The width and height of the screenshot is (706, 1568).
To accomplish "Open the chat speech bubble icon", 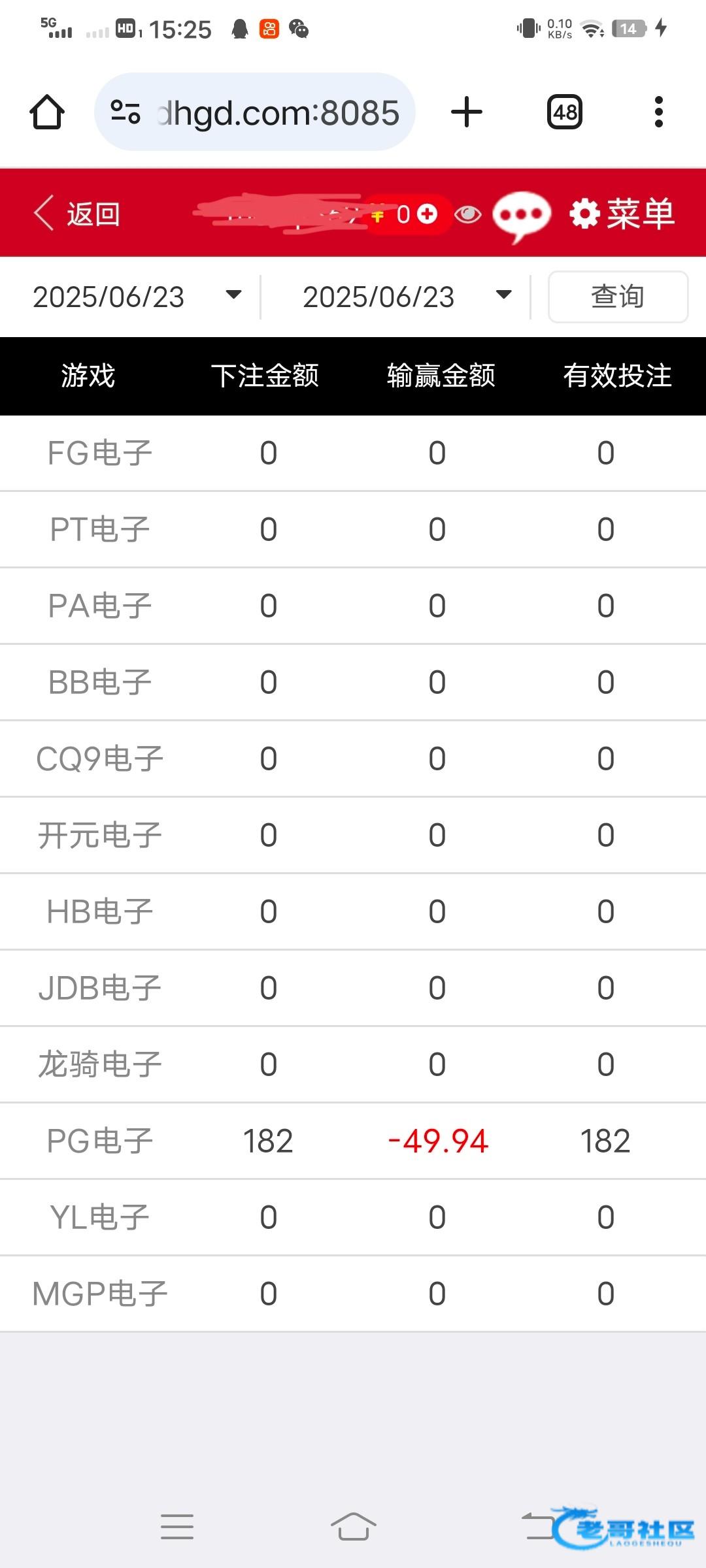I will [522, 216].
